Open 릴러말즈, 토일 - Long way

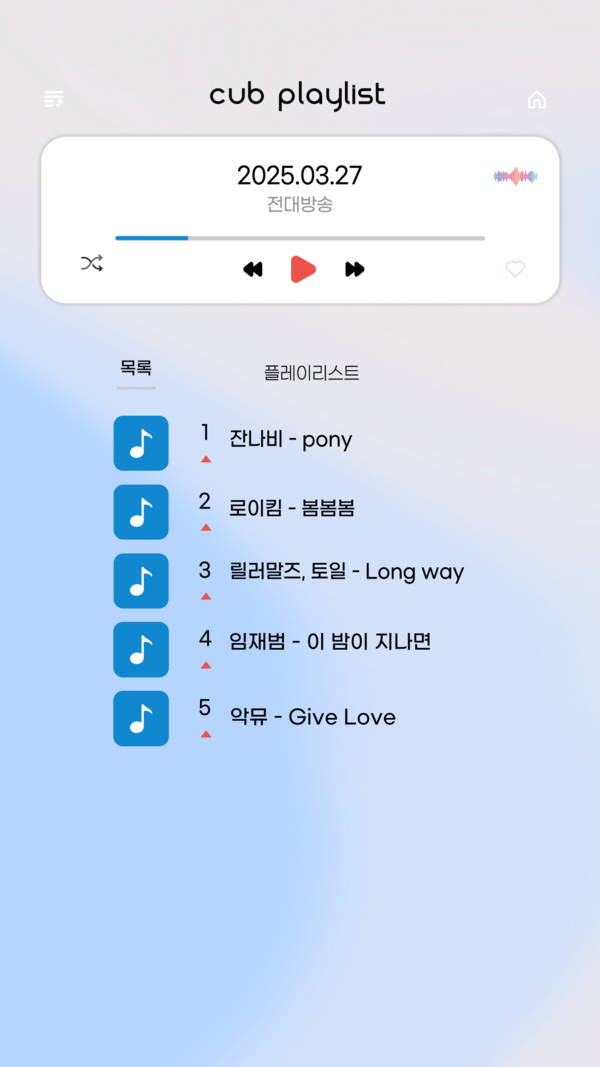[346, 572]
